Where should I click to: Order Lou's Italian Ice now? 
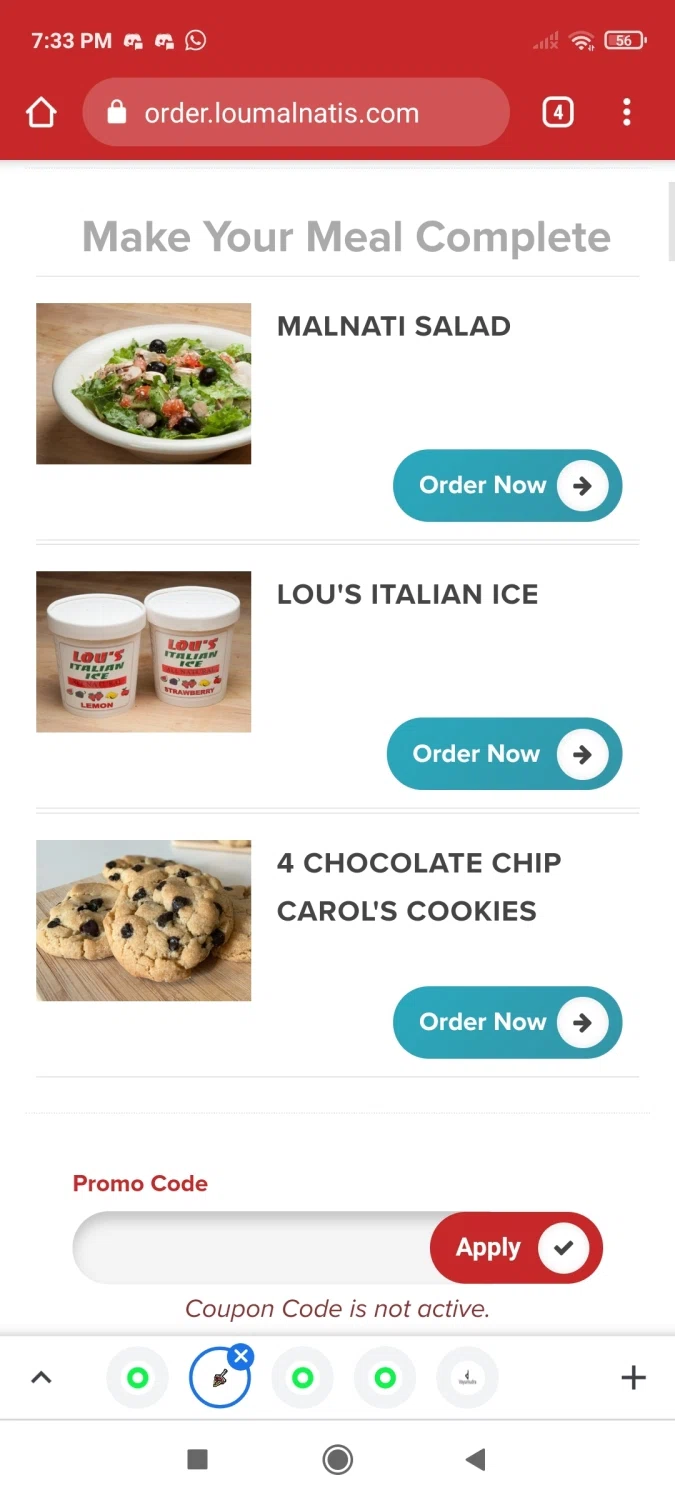coord(504,754)
